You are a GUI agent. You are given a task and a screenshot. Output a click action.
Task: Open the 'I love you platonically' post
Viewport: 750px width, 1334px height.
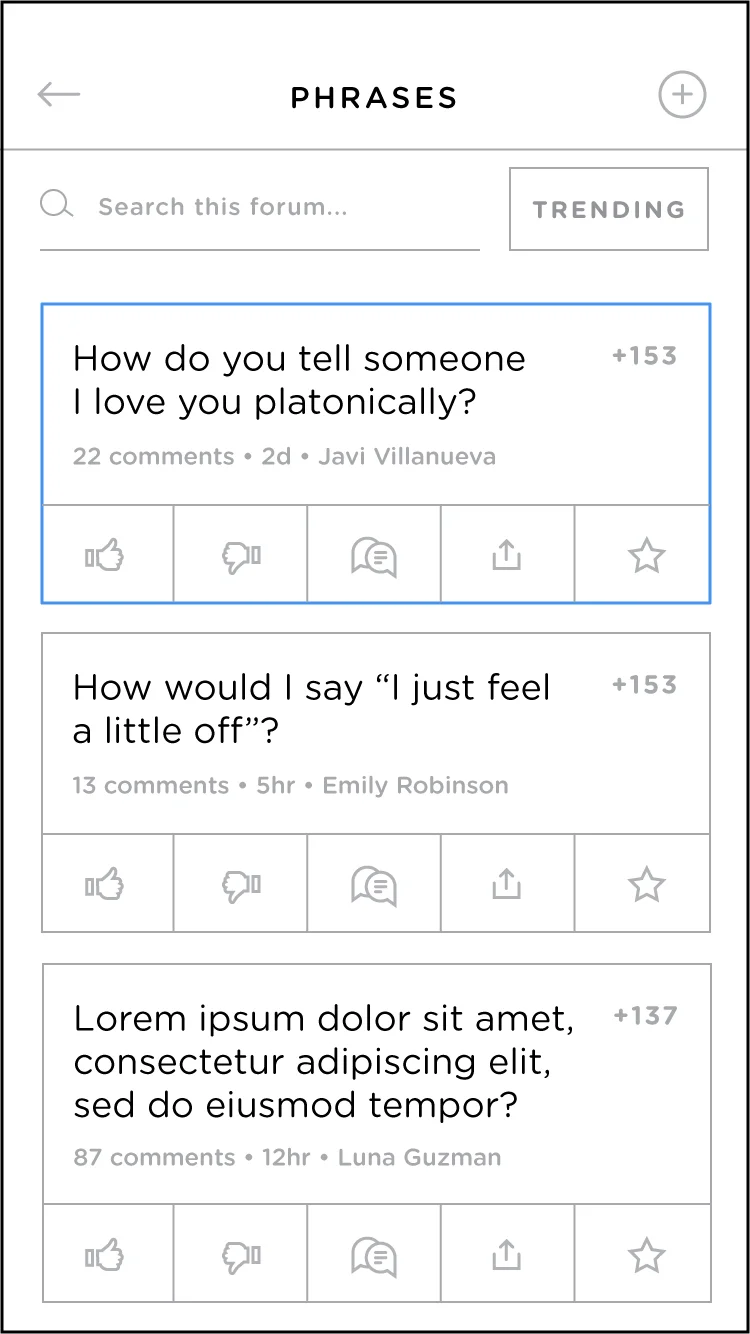coord(376,405)
